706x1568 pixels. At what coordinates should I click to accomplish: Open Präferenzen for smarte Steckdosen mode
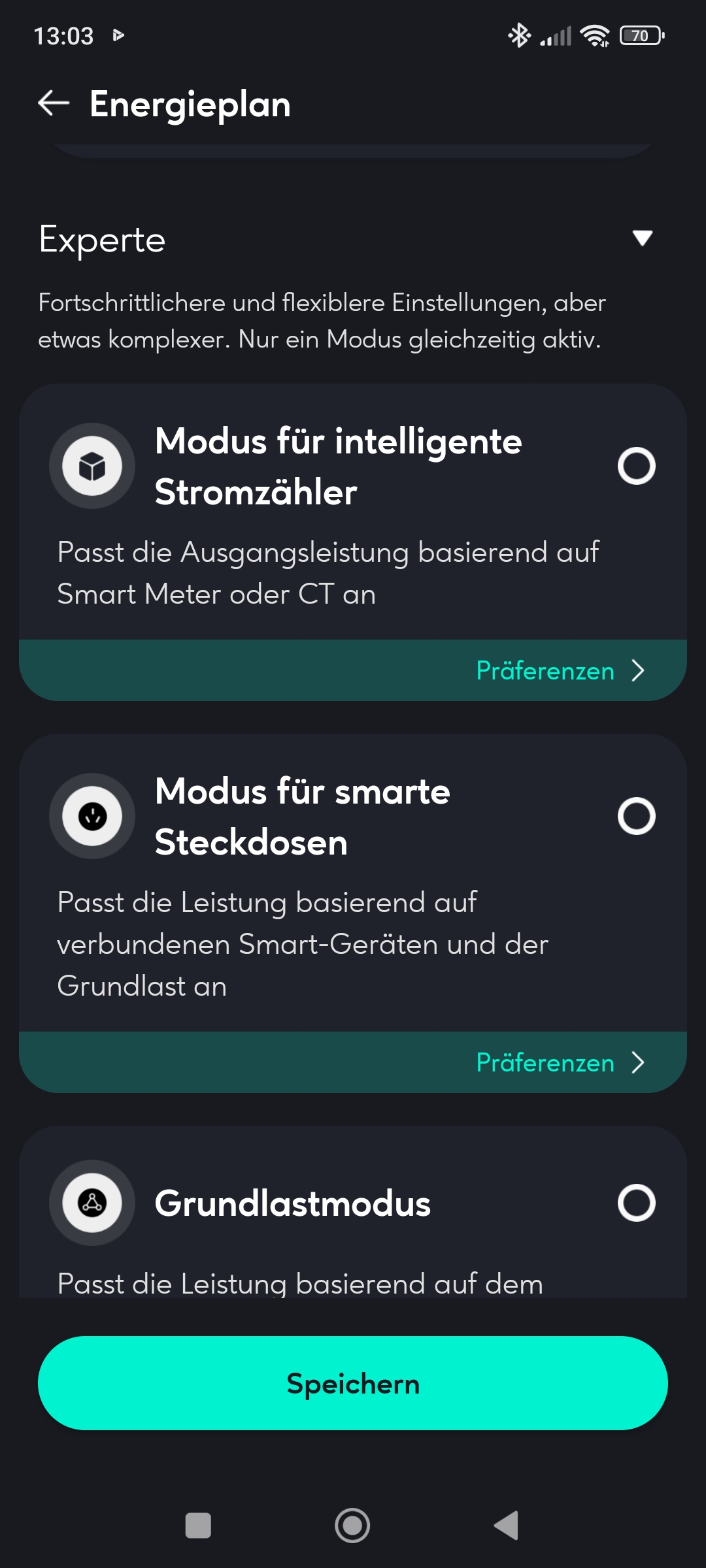point(560,1062)
